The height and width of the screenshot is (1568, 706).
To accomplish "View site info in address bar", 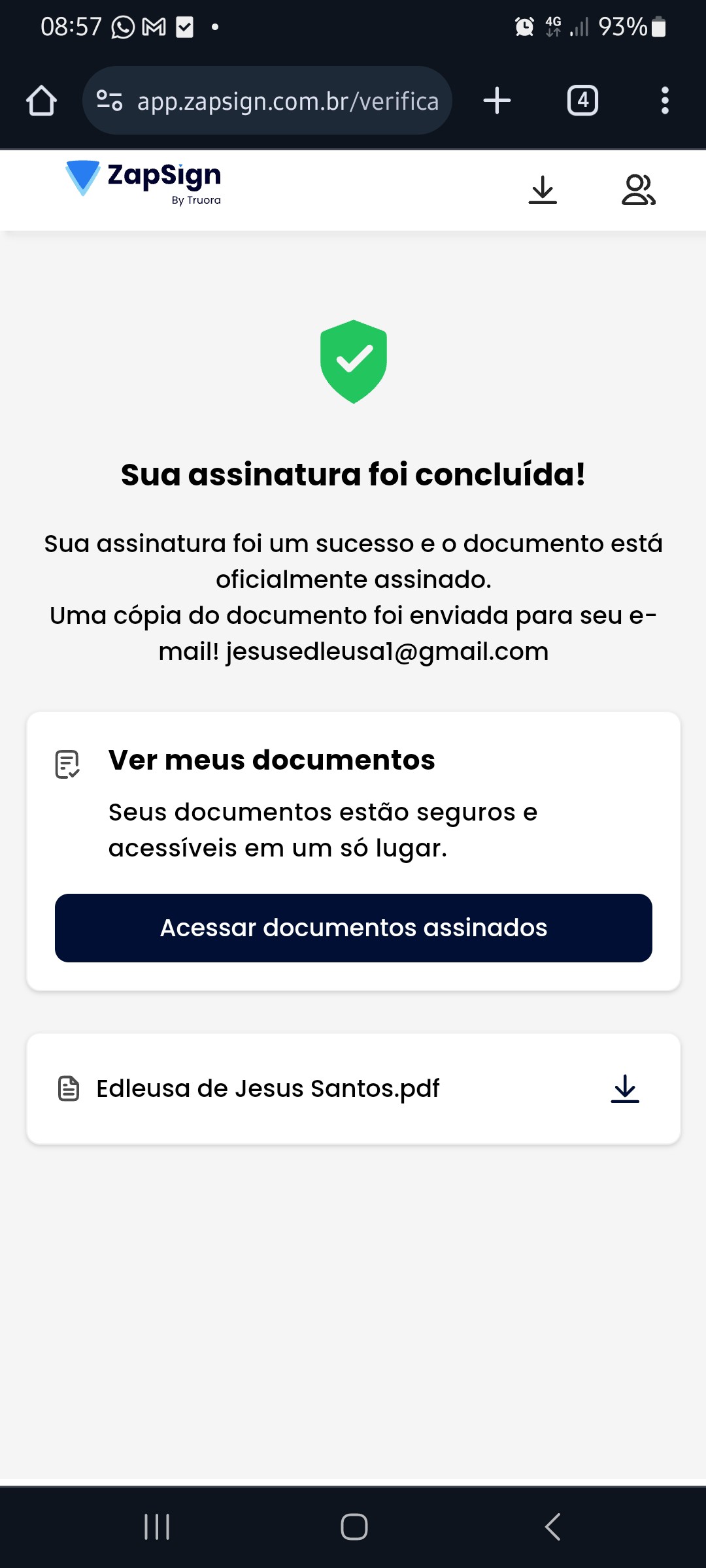I will [x=109, y=101].
